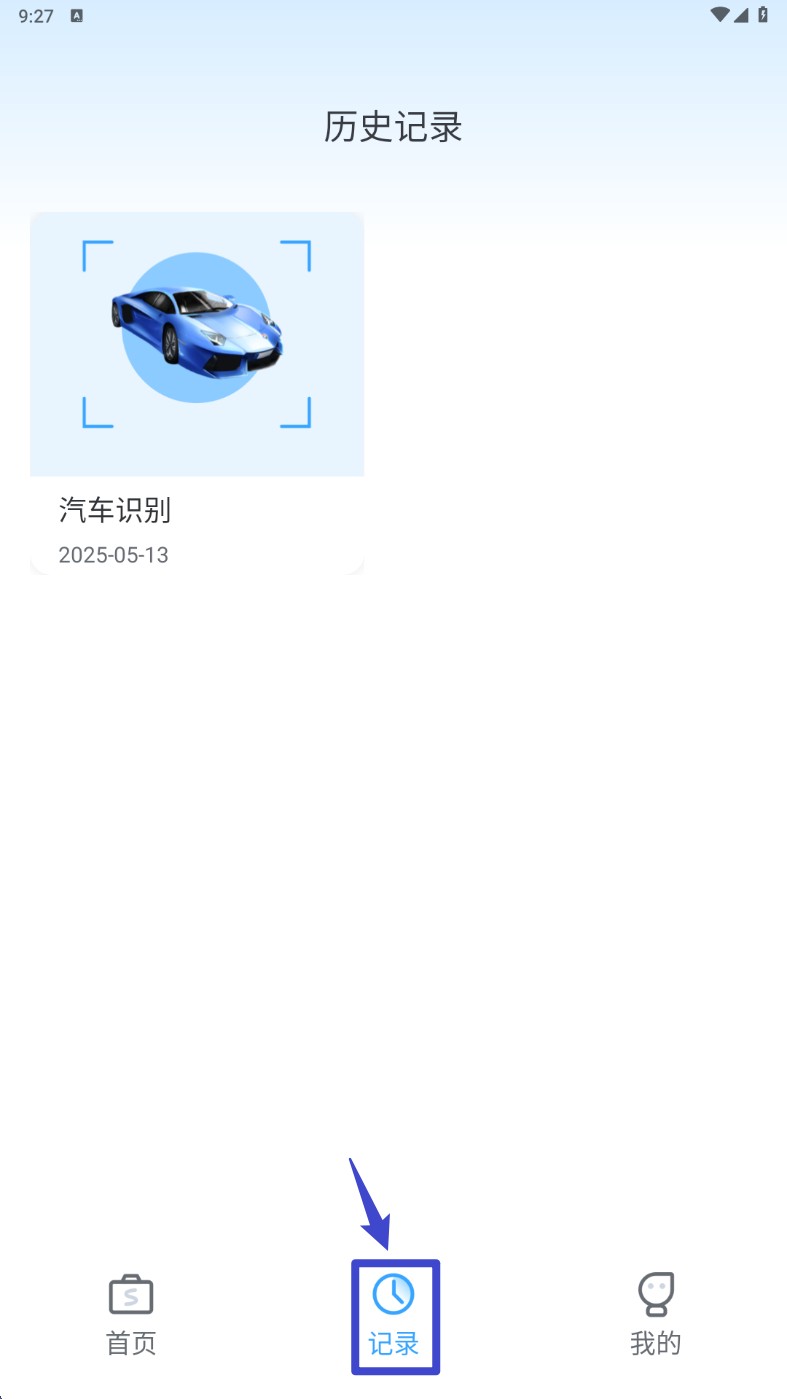
Task: Tap the clock icon for 记录
Action: point(393,1293)
